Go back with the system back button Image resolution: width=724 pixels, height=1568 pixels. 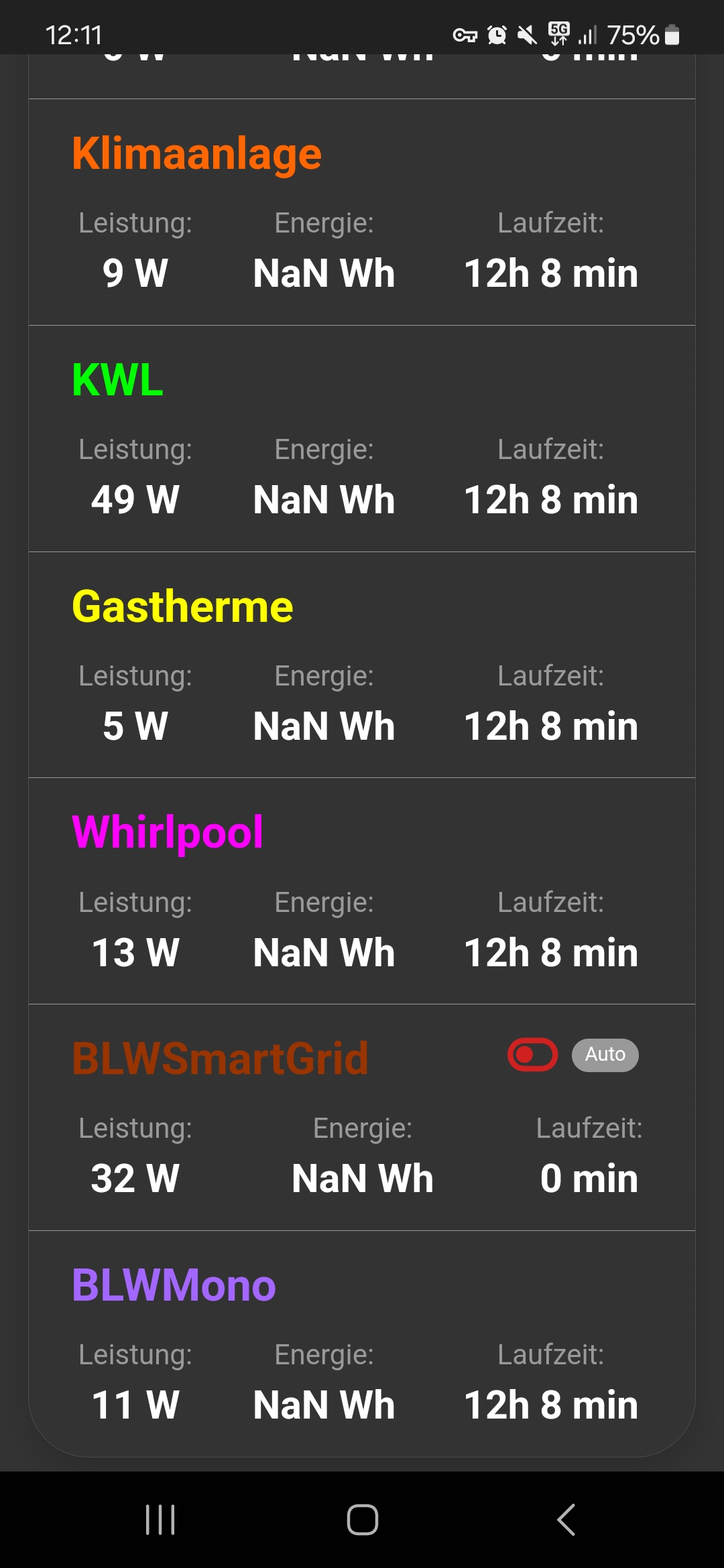coord(566,1519)
